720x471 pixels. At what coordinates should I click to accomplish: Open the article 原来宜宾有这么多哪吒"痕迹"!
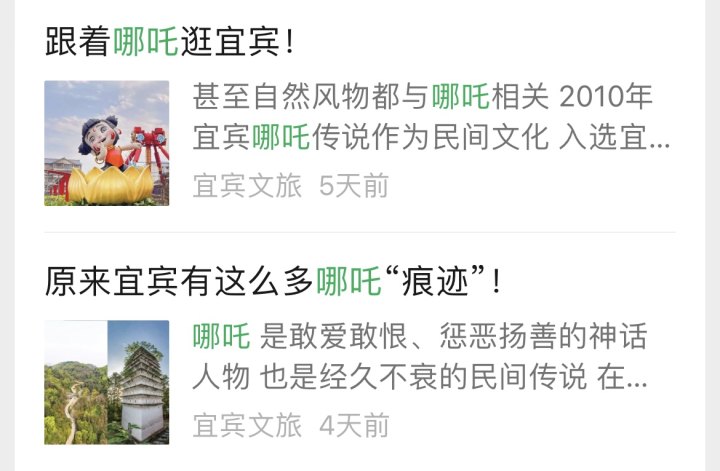272,283
